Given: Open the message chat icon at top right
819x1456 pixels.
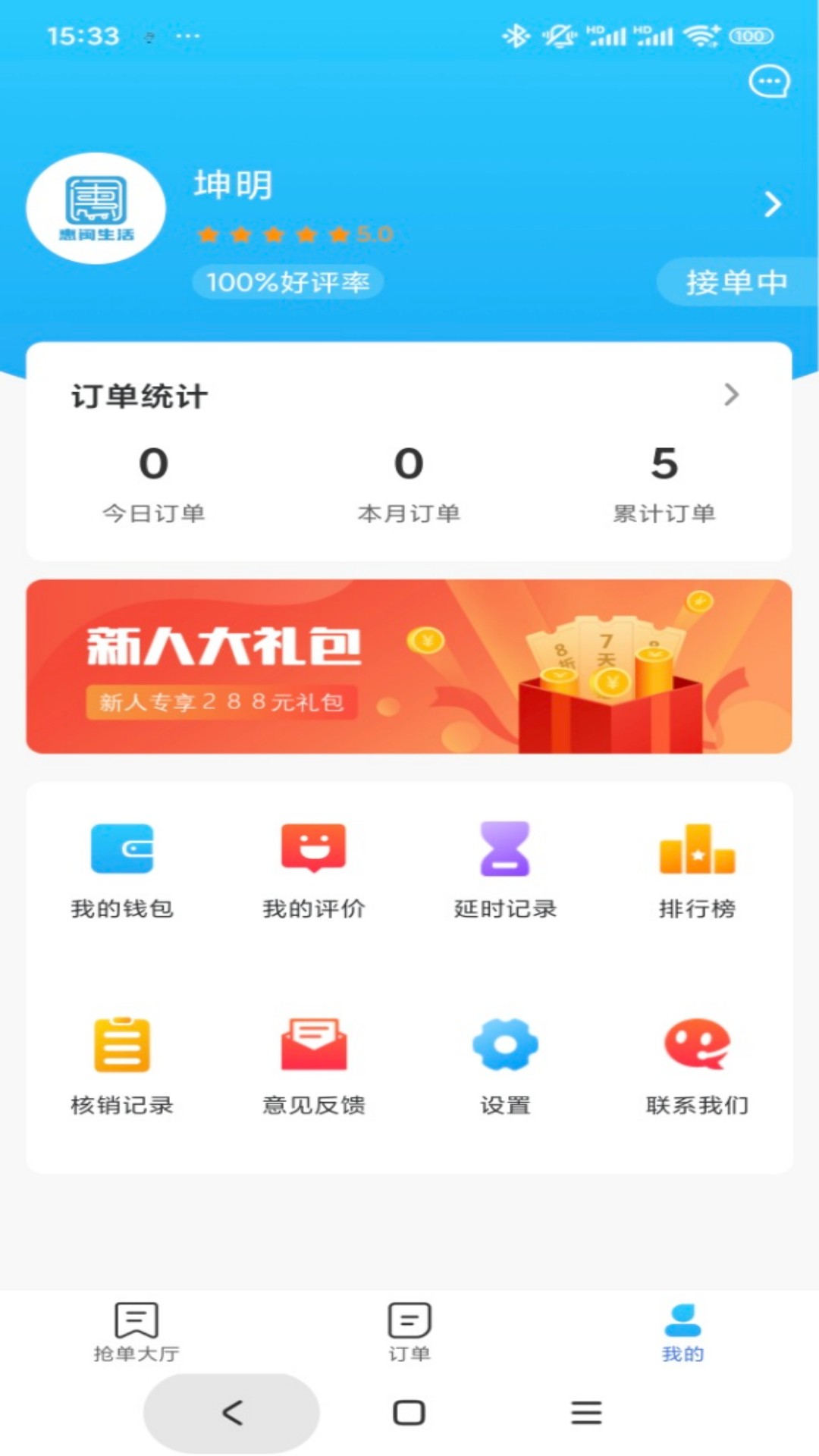Looking at the screenshot, I should point(769,82).
